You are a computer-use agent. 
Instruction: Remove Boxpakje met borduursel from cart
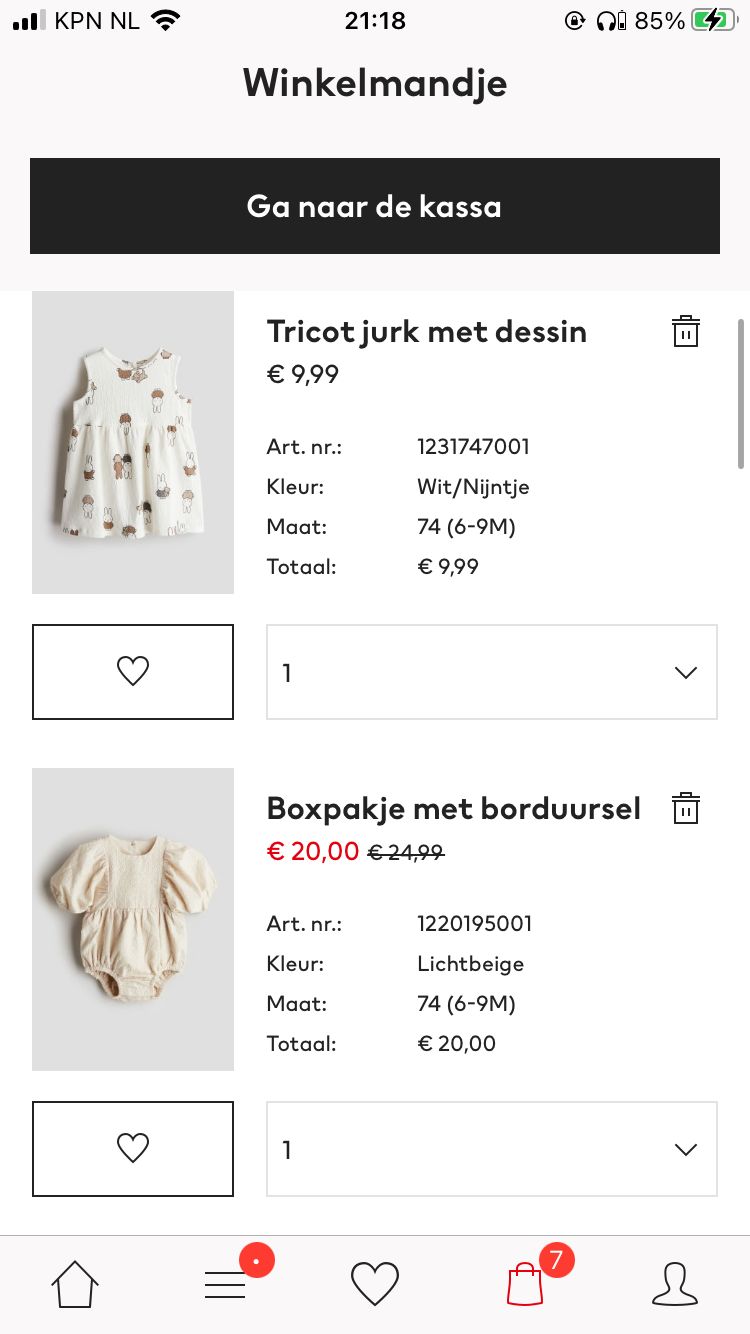pos(686,808)
